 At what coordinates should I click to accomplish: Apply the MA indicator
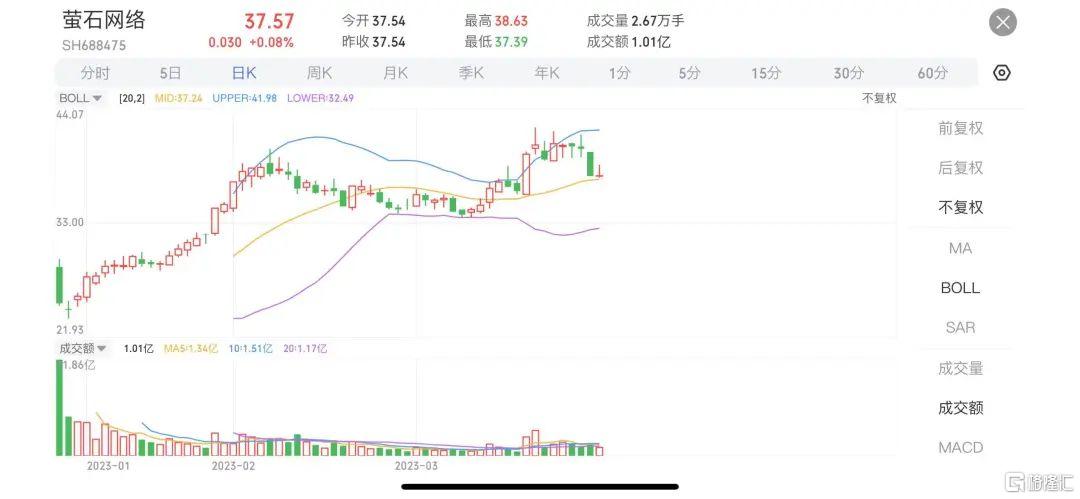pos(960,248)
